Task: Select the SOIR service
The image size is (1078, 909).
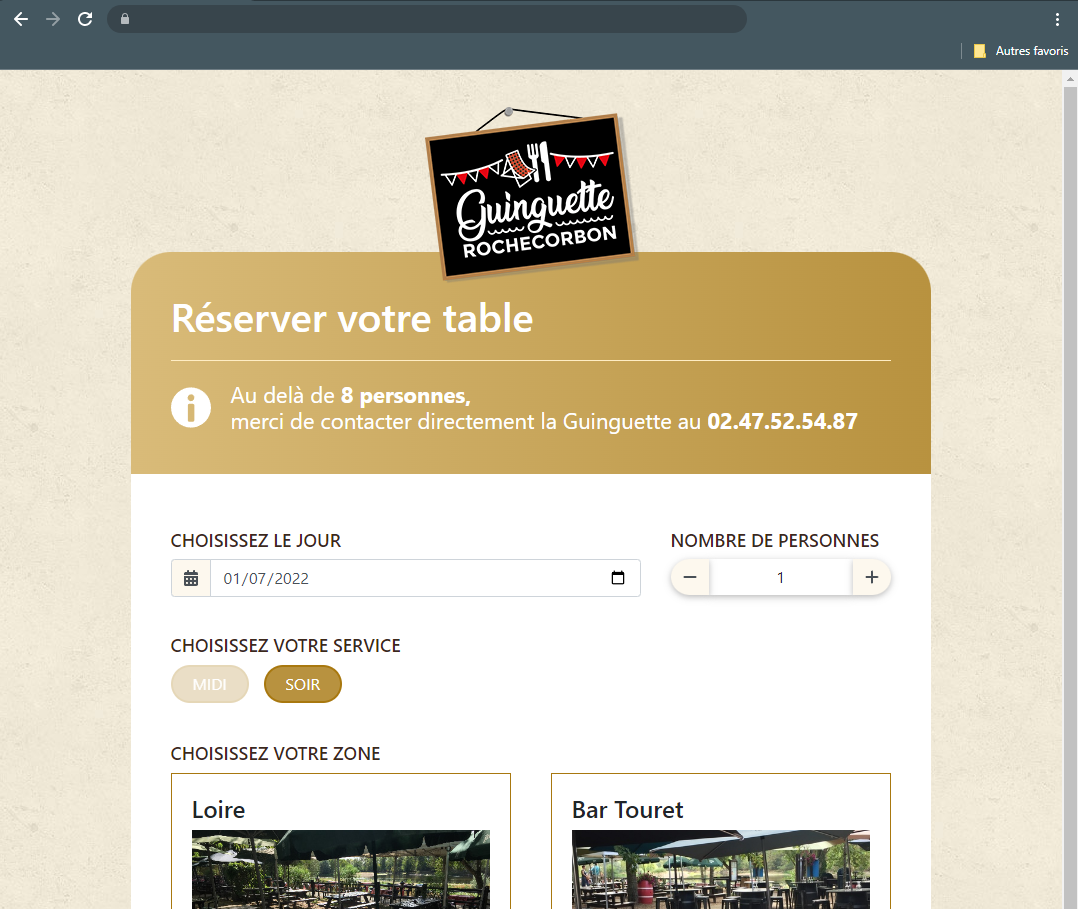Action: (302, 685)
